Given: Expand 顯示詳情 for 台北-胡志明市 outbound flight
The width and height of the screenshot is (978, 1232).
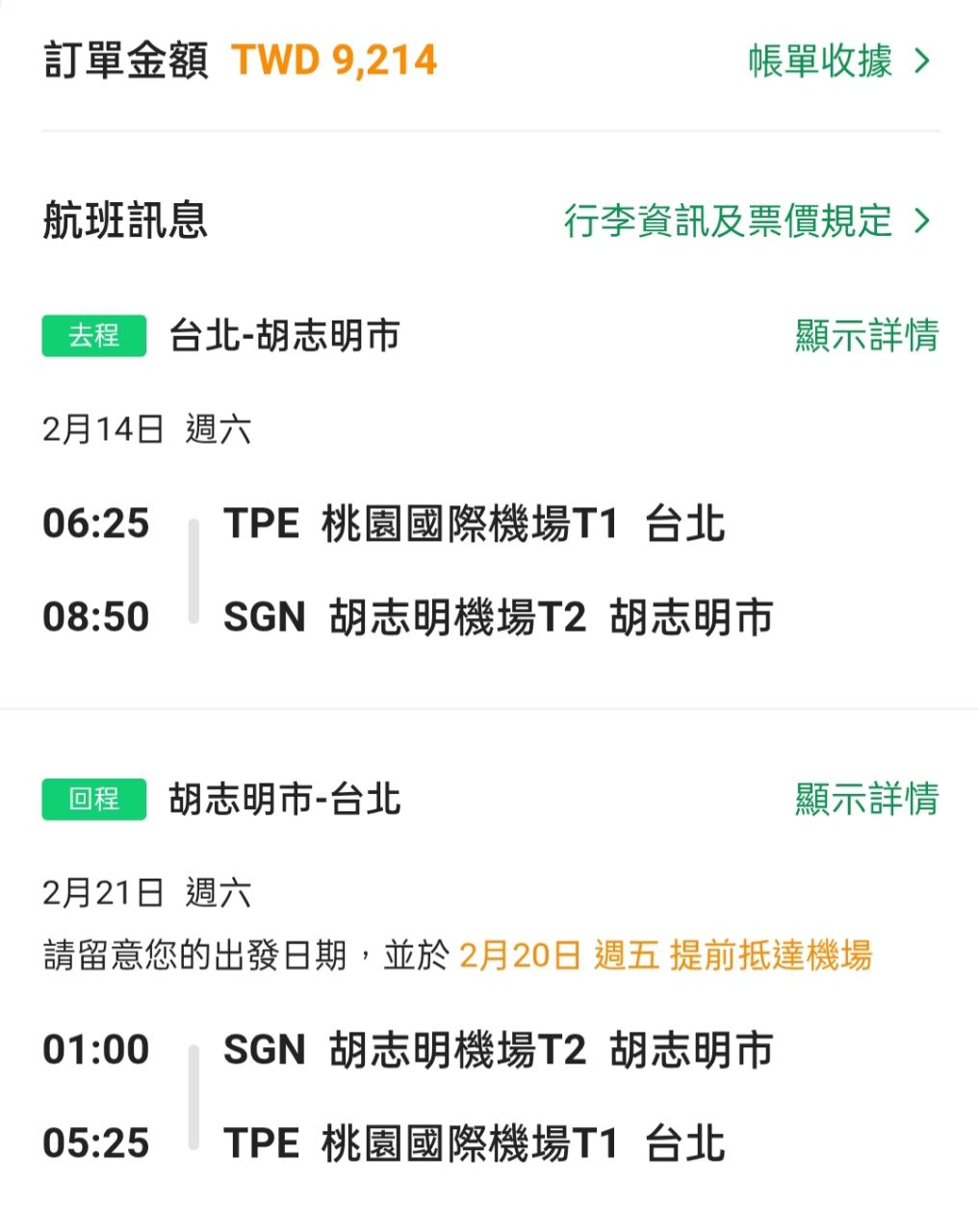Looking at the screenshot, I should pos(866,336).
